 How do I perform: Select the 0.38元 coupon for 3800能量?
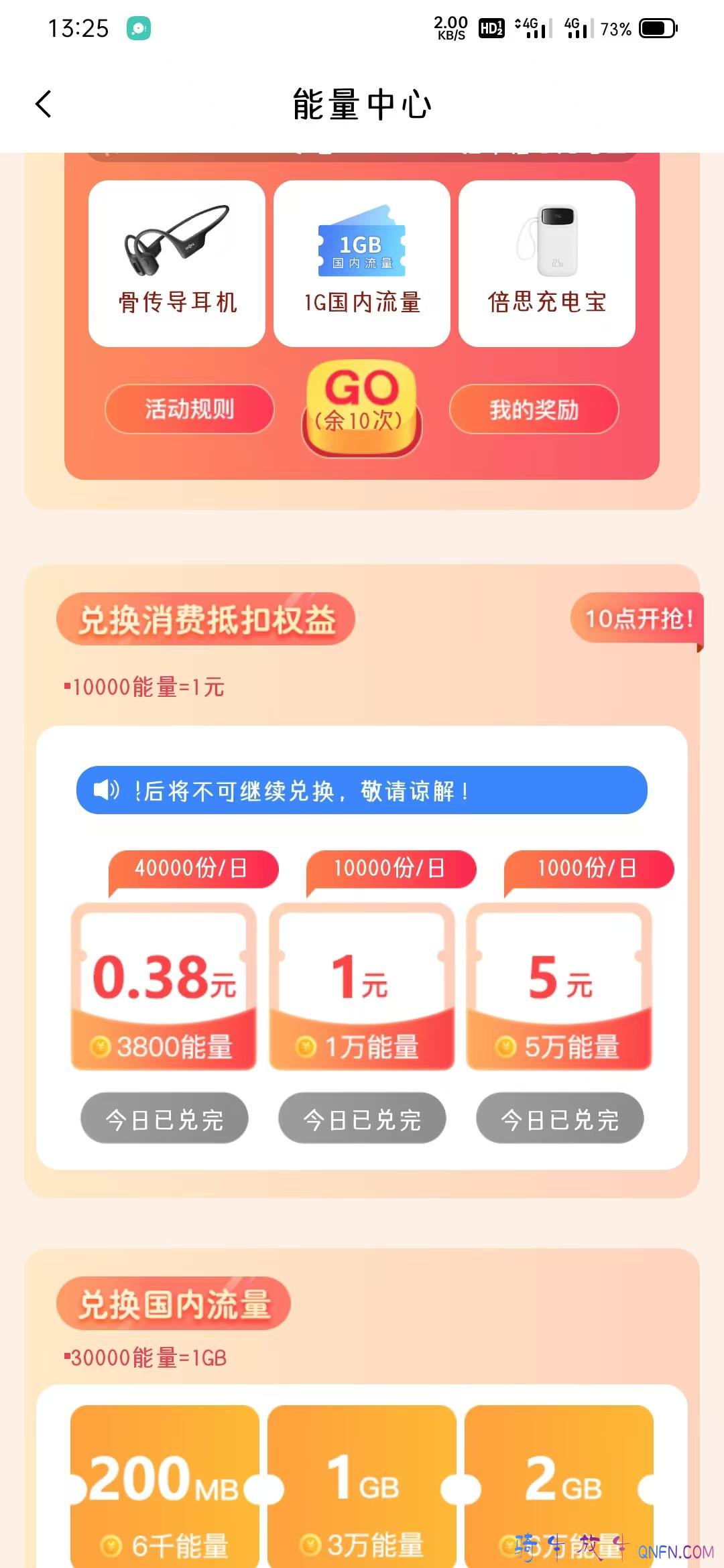(164, 986)
